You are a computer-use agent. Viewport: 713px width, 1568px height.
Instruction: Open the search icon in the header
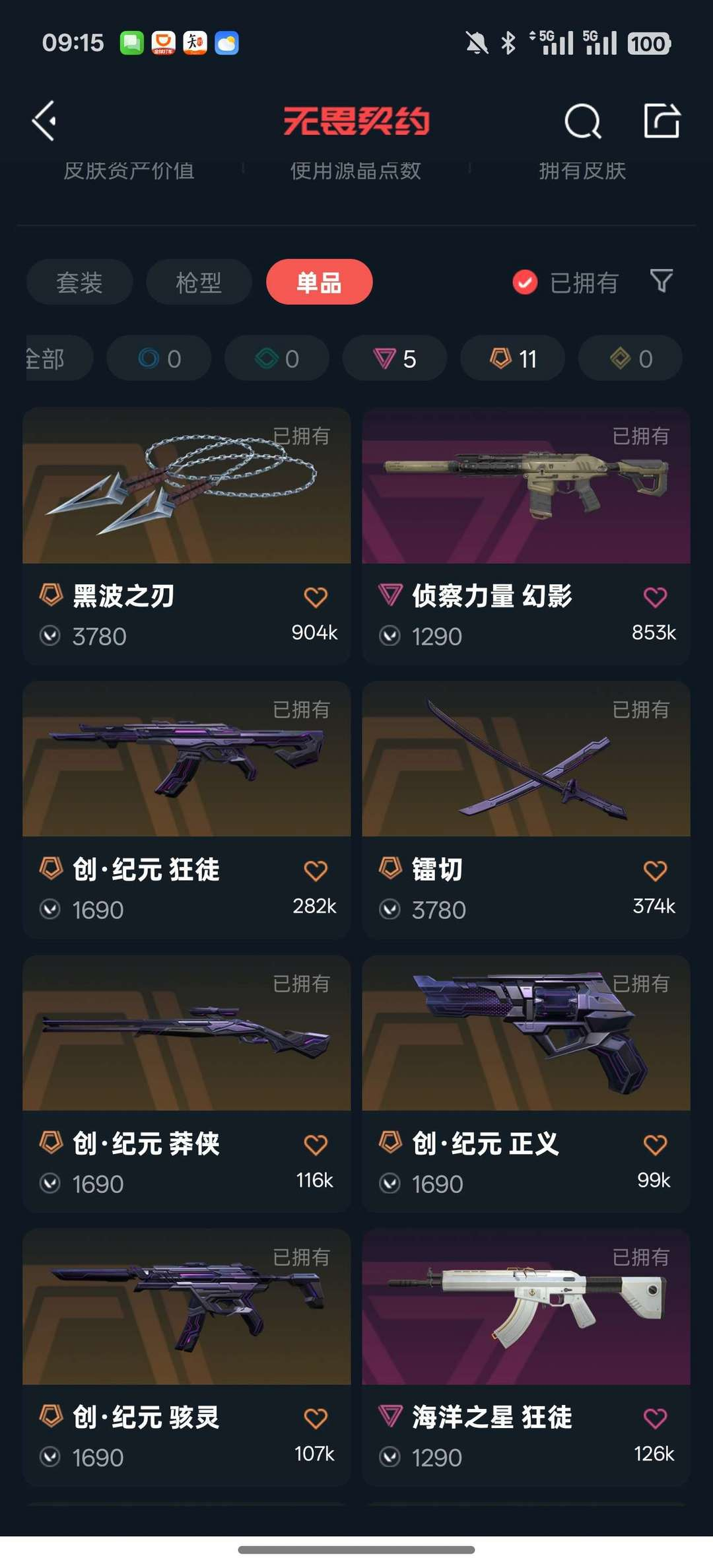click(583, 121)
